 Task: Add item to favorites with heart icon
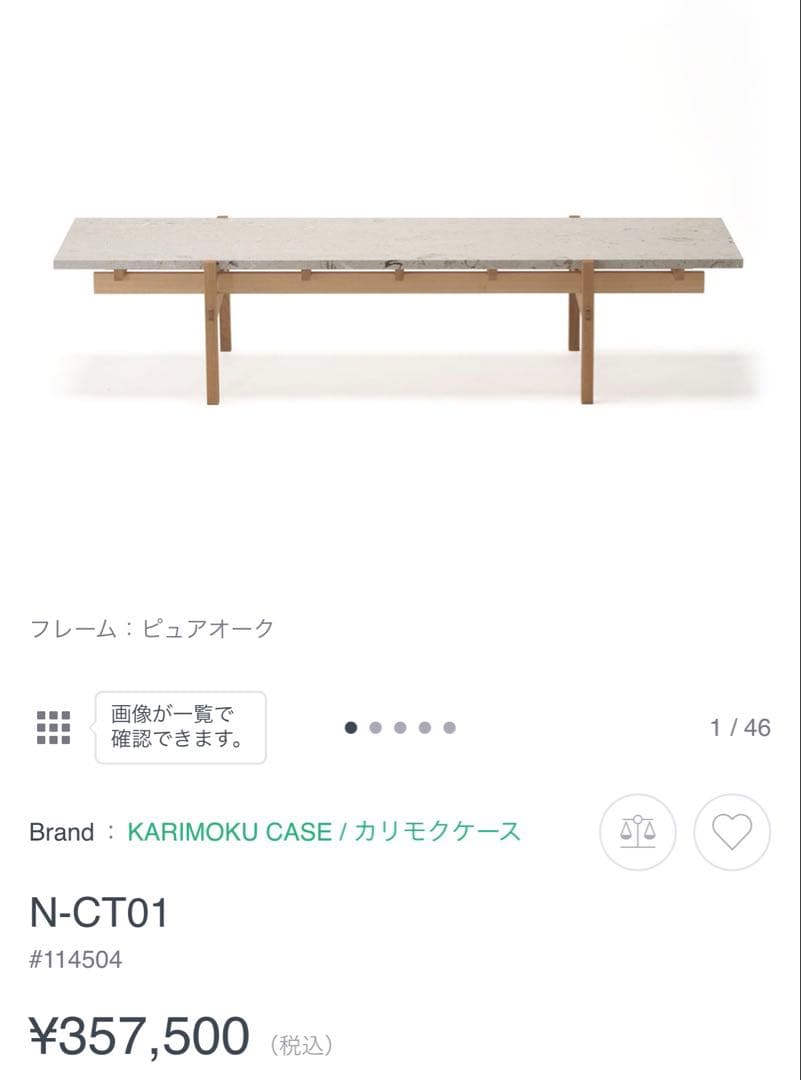[734, 832]
